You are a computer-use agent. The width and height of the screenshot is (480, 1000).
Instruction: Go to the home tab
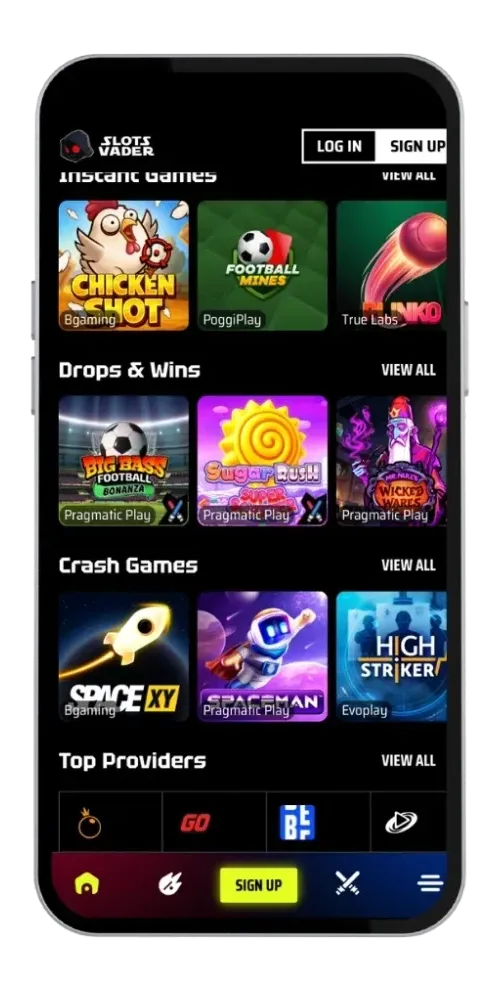point(87,884)
